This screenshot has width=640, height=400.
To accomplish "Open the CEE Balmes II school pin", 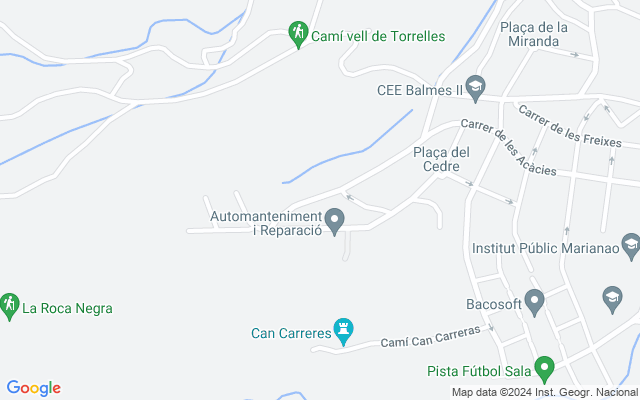I will coord(475,88).
